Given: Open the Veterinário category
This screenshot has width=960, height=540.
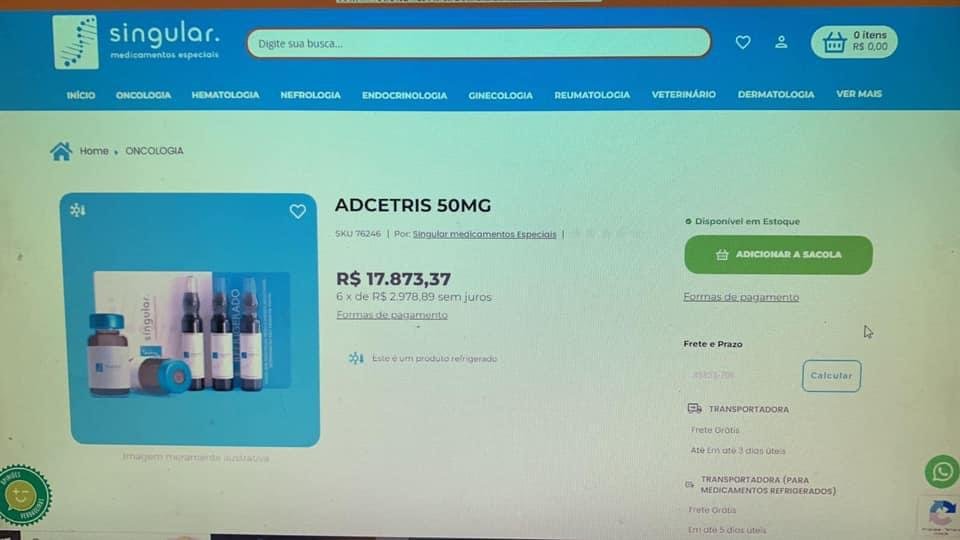Looking at the screenshot, I should coord(684,94).
